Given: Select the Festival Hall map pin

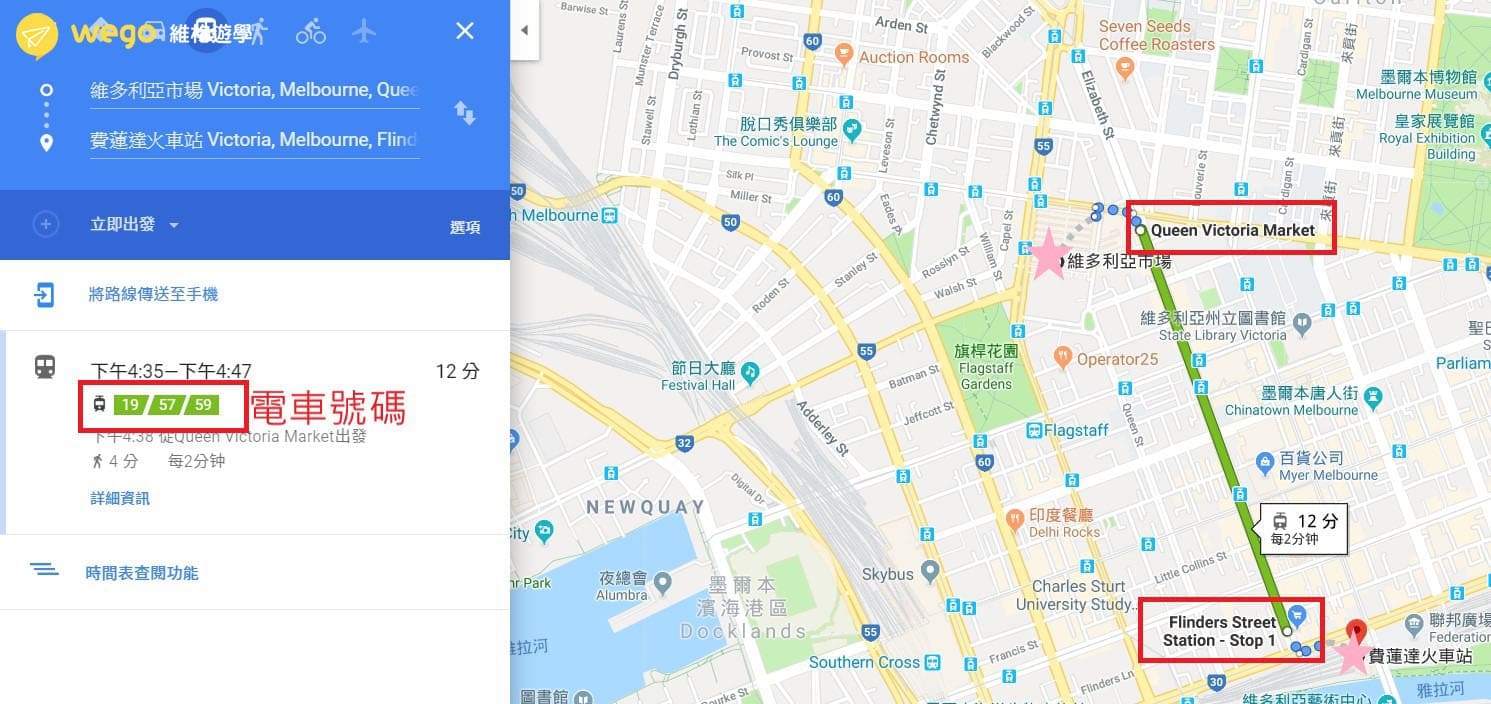Looking at the screenshot, I should (750, 373).
